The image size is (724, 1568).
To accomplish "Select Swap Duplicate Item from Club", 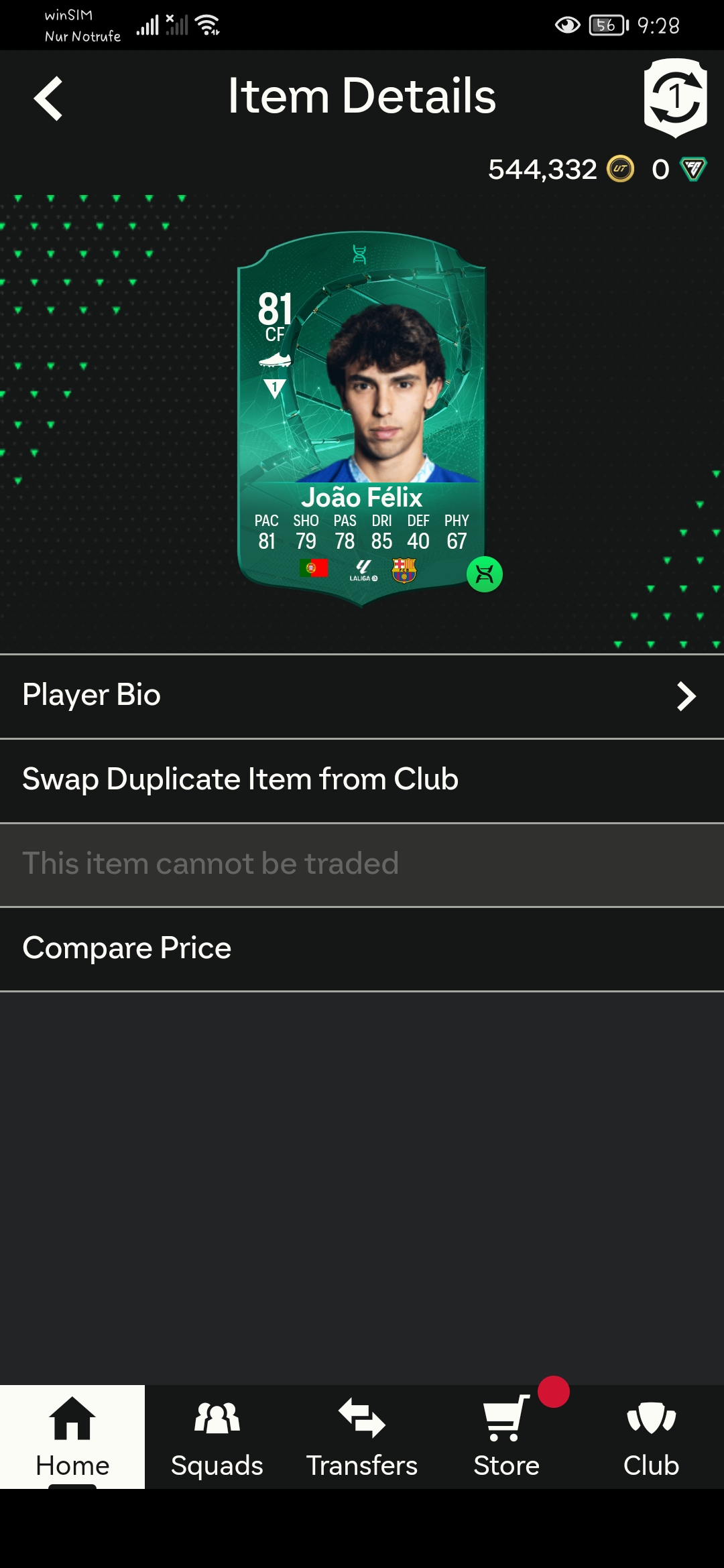I will click(362, 780).
